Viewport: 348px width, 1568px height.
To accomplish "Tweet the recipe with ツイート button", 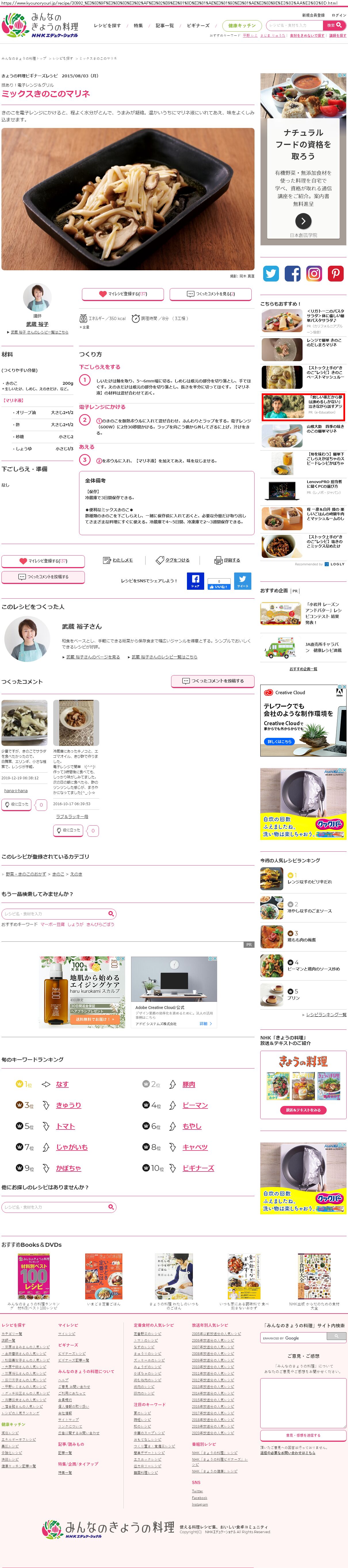I will coord(243,581).
